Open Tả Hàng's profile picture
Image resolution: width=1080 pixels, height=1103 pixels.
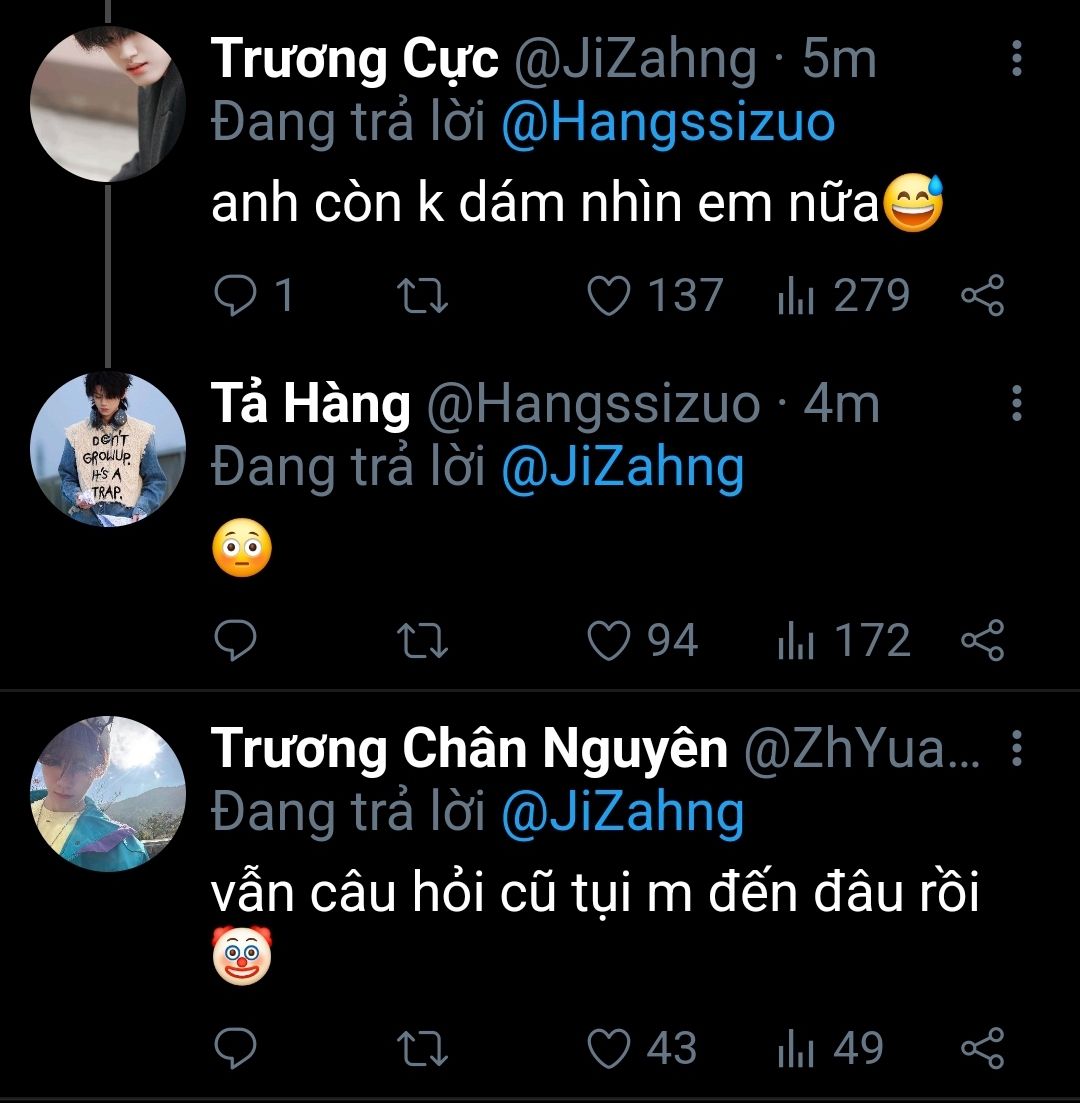(x=107, y=450)
